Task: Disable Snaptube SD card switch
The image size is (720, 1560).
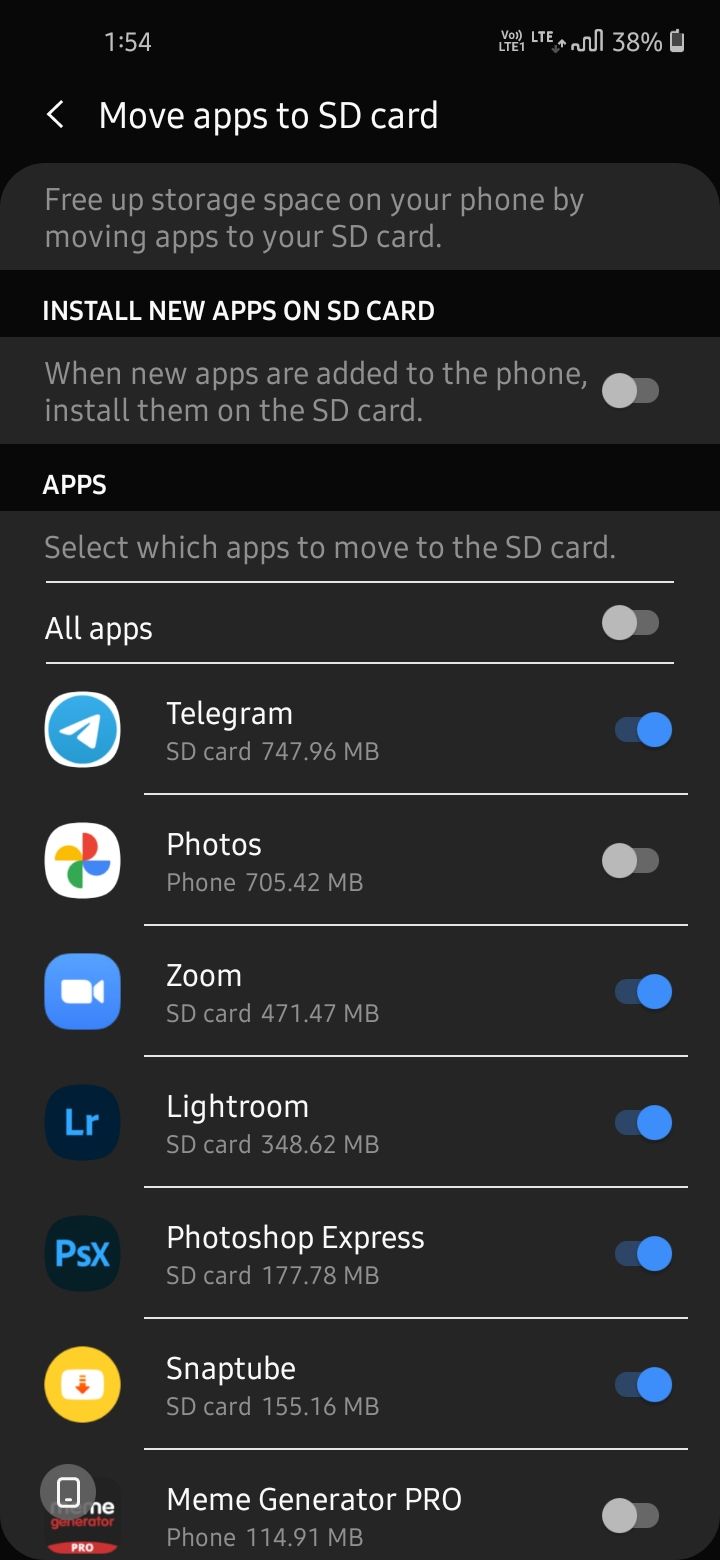Action: (642, 1385)
